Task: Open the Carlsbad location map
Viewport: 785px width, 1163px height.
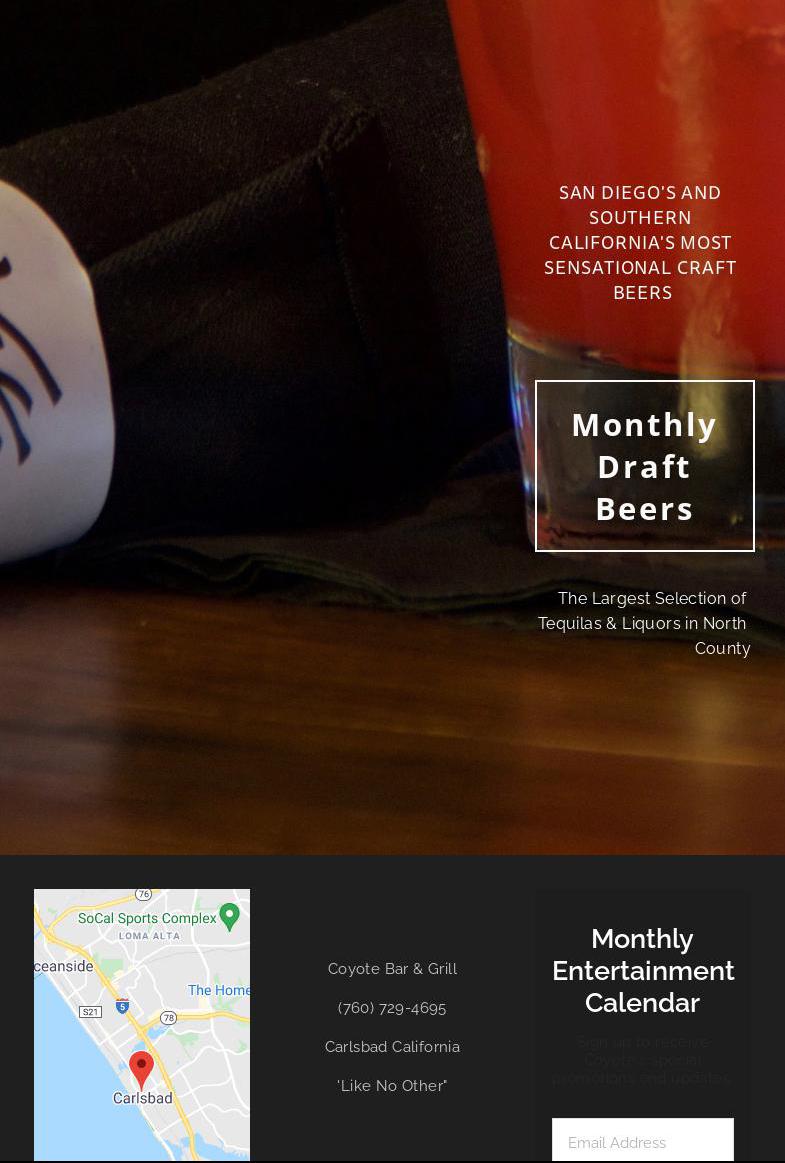Action: pyautogui.click(x=142, y=1024)
